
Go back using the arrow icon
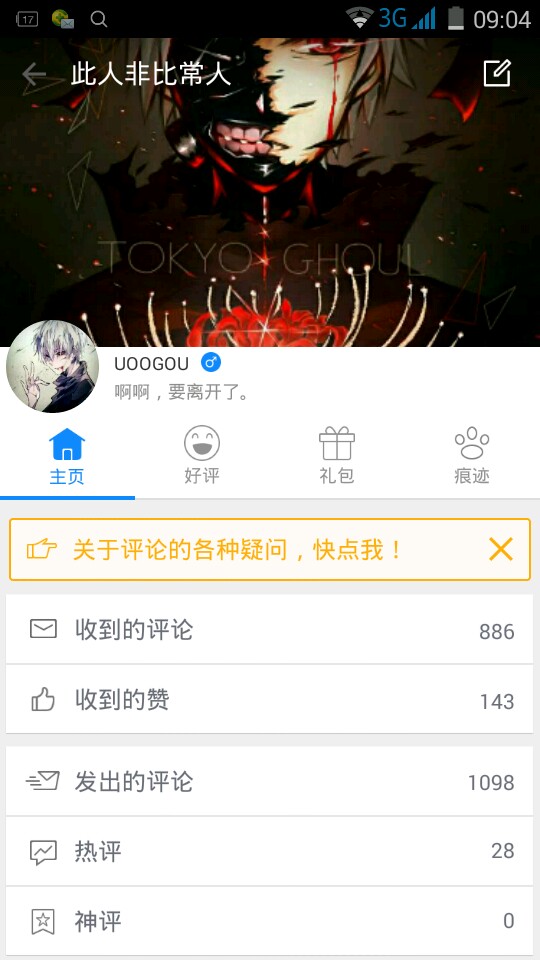pyautogui.click(x=34, y=75)
